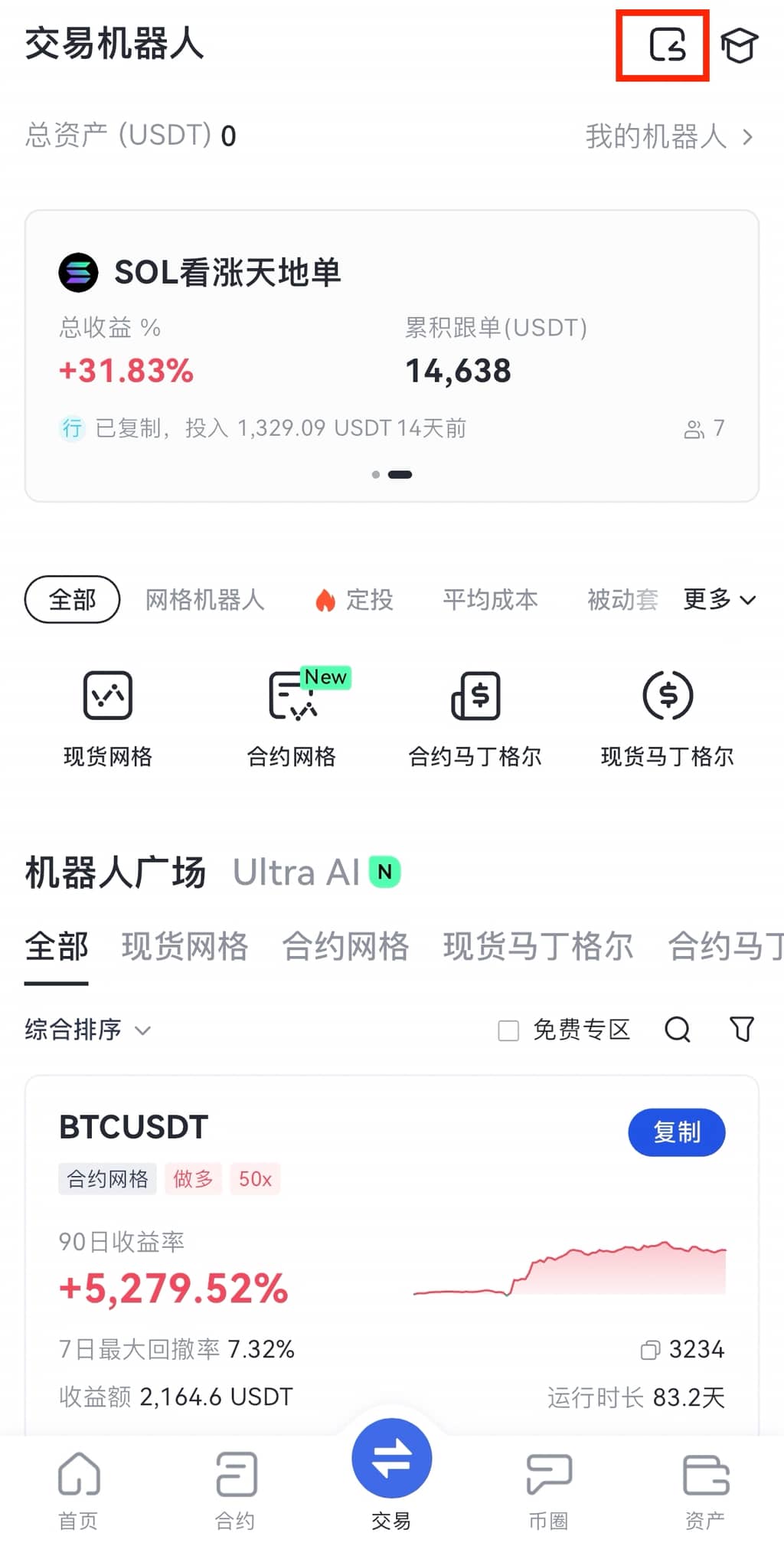Select the 定投 category chip
The image size is (784, 1546).
(355, 599)
